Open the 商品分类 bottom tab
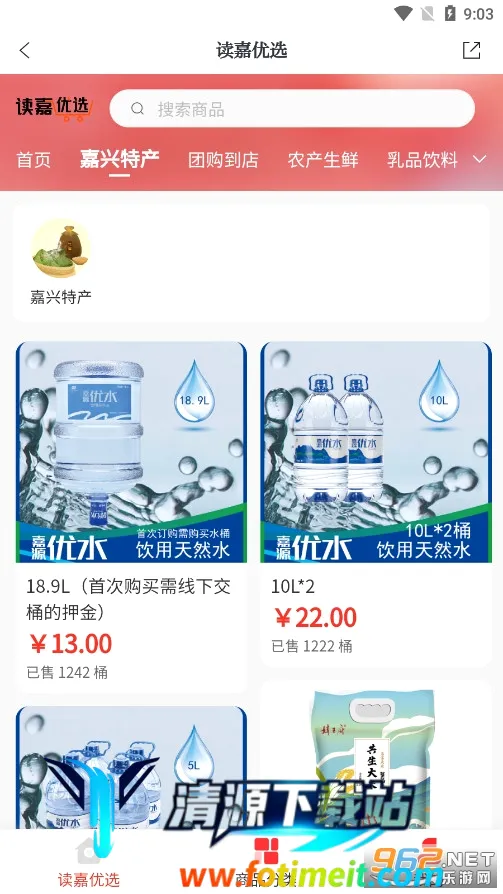Screen dimensions: 503x894 coord(266,862)
